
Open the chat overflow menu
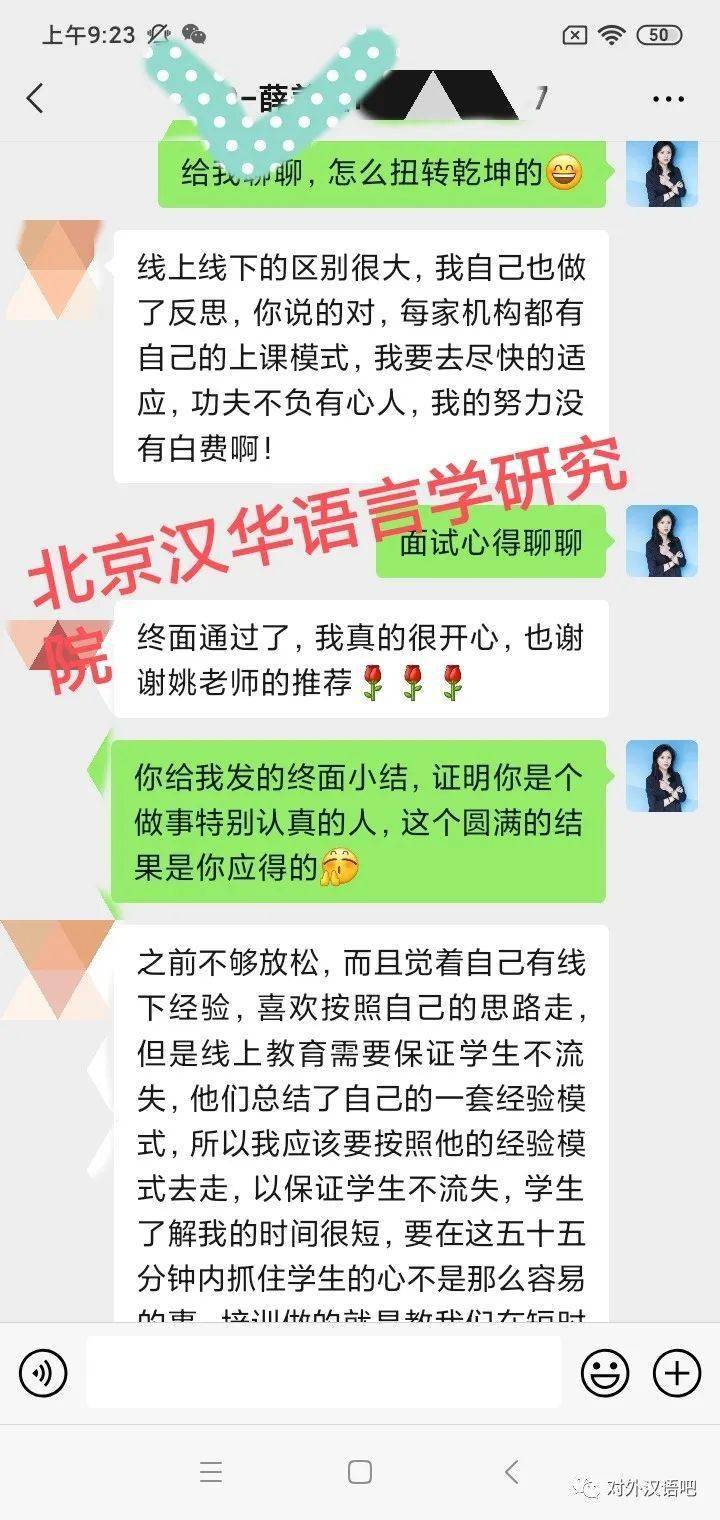[668, 98]
